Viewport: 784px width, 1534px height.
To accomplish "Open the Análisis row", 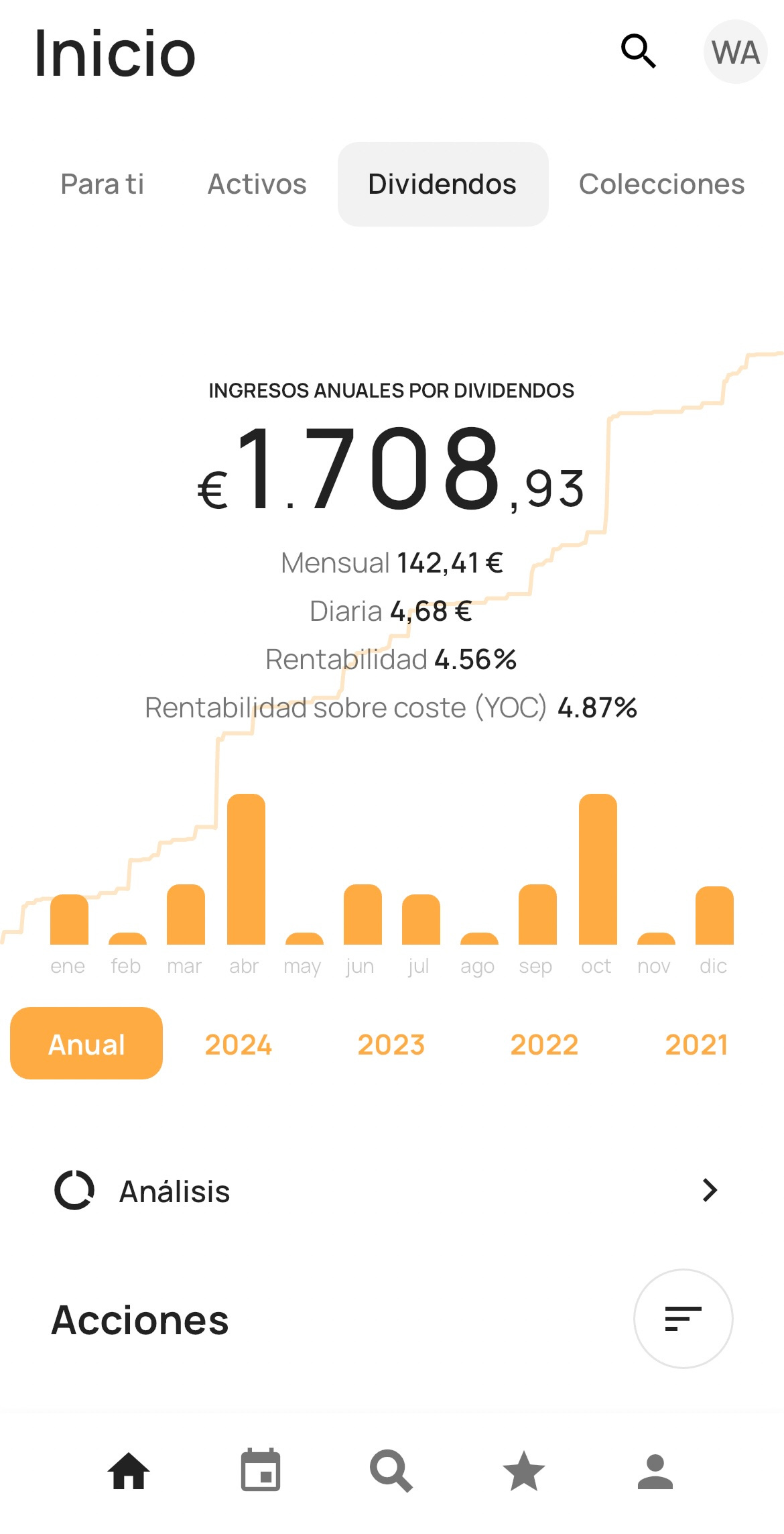I will pyautogui.click(x=391, y=1191).
